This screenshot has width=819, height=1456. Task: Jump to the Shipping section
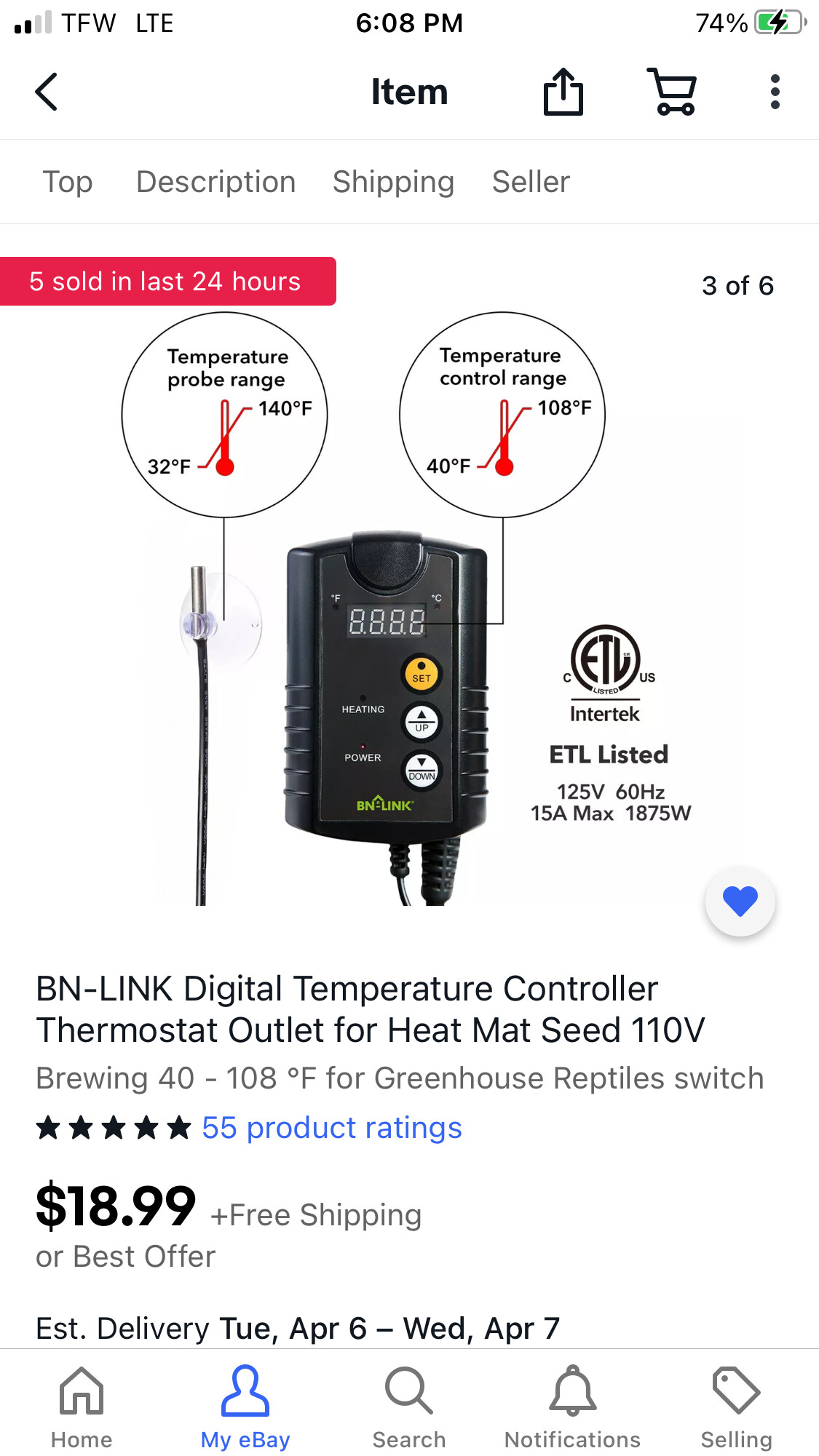click(393, 182)
